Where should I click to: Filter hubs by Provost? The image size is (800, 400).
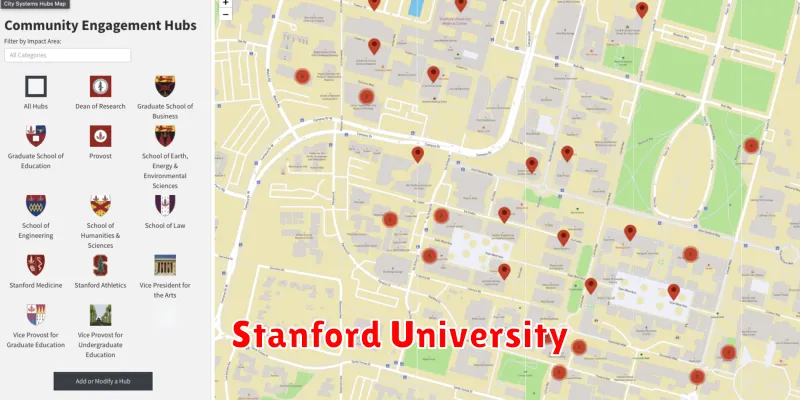[x=100, y=136]
